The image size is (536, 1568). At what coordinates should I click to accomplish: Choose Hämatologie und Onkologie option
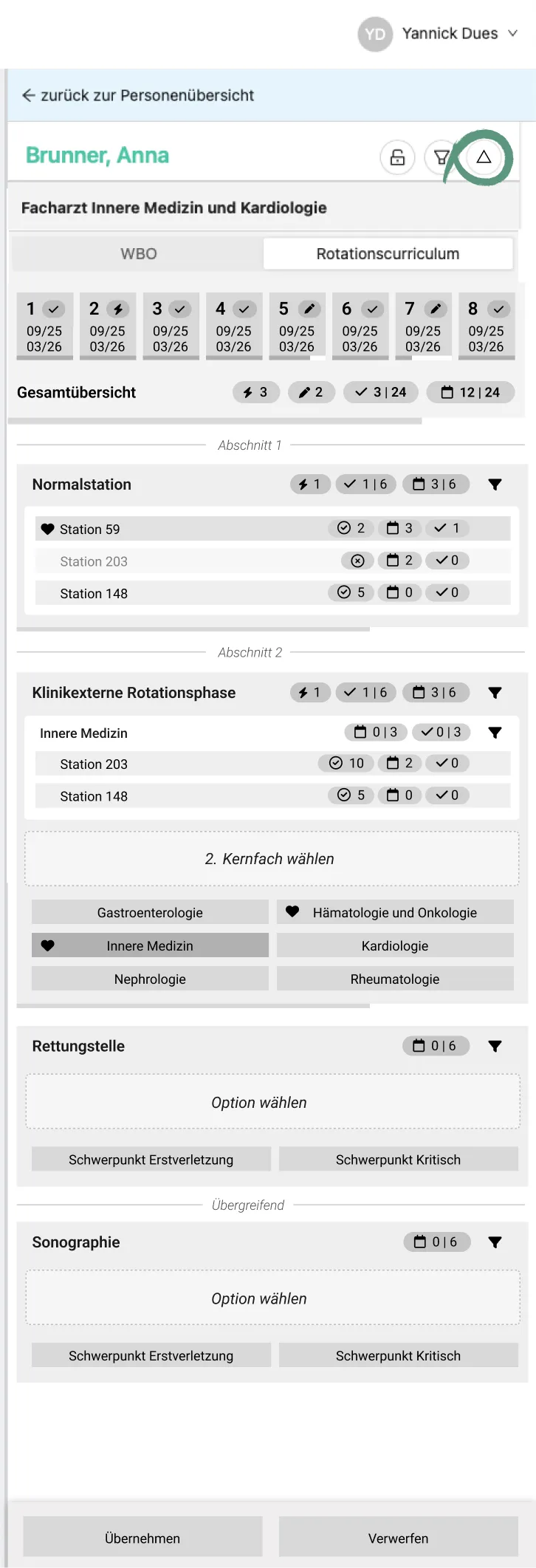(395, 913)
